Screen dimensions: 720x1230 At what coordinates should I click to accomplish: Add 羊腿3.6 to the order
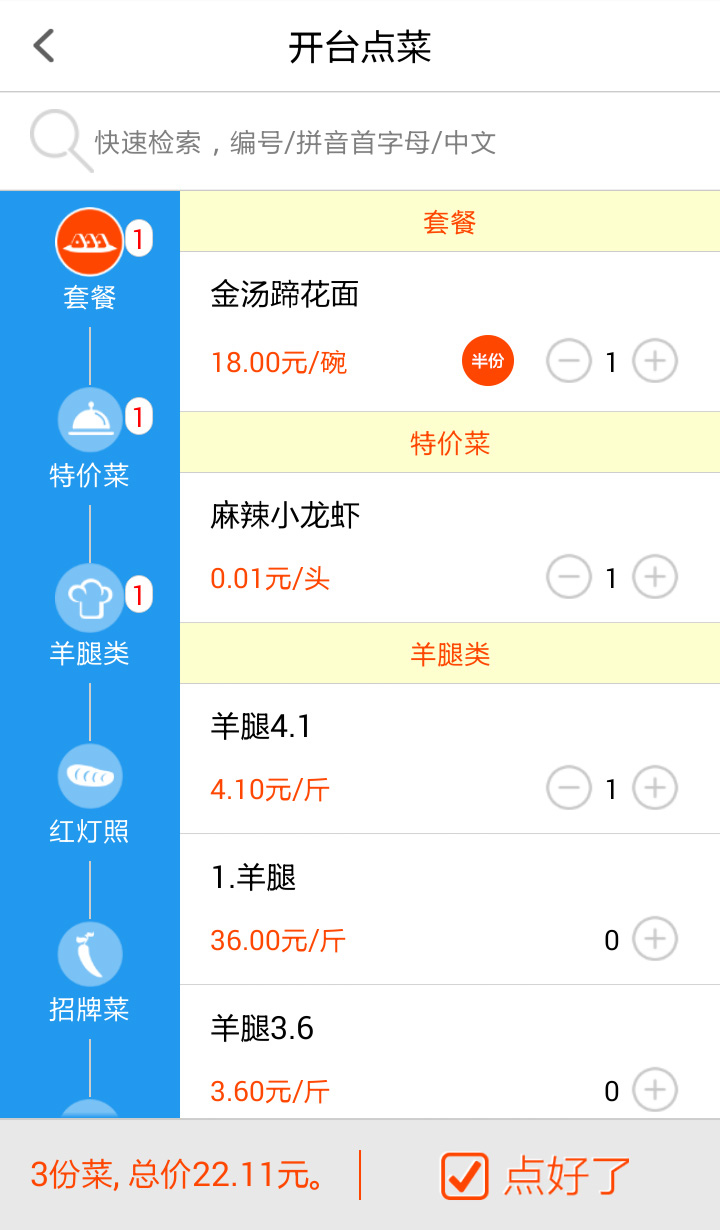coord(655,1090)
